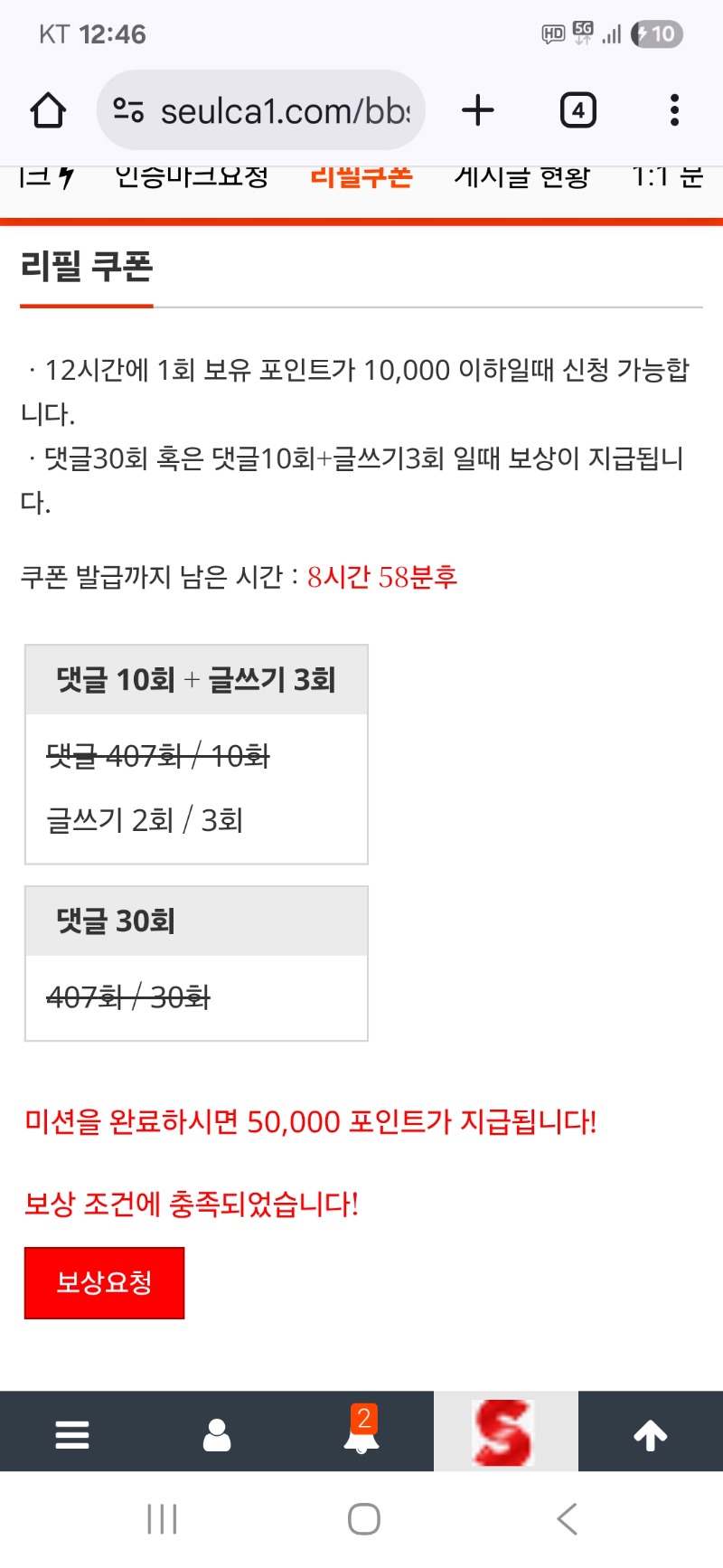Open the notifications bell with 2 alerts
This screenshot has height=1568, width=723.
coord(361,1433)
